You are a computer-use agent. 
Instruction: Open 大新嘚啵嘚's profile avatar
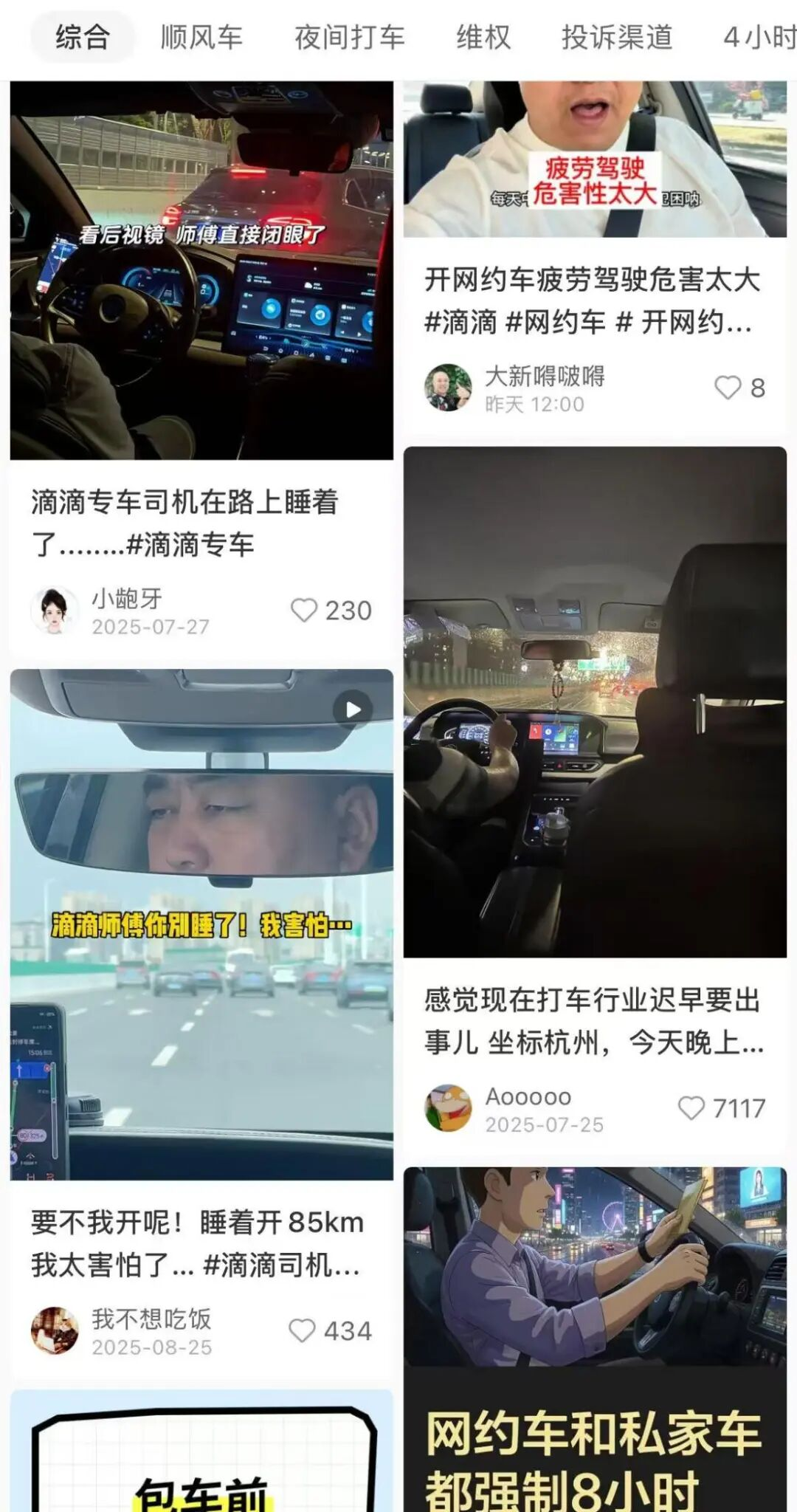pos(447,388)
